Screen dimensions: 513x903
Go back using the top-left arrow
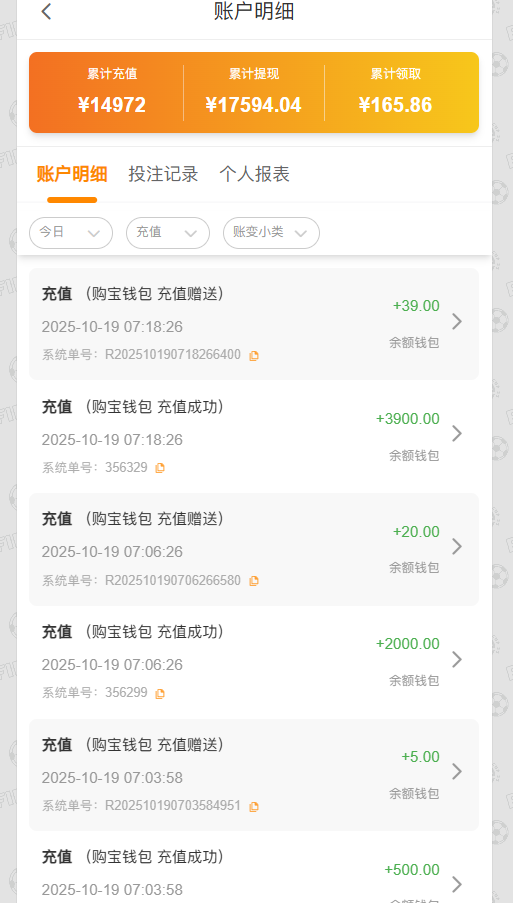point(47,12)
